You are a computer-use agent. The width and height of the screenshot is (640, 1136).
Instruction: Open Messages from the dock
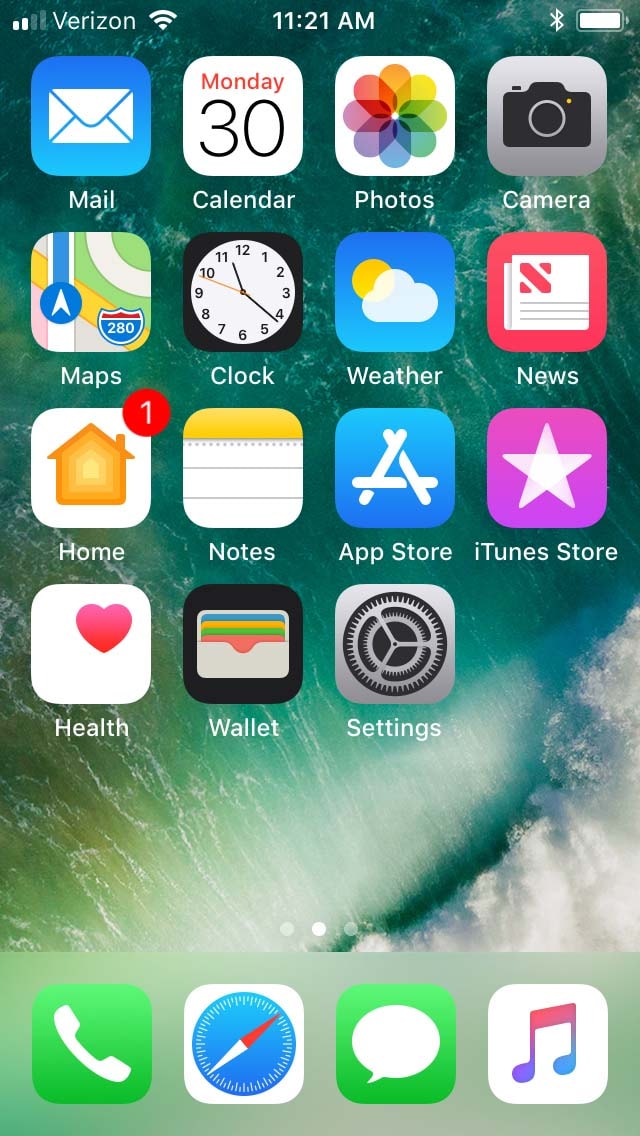396,1044
